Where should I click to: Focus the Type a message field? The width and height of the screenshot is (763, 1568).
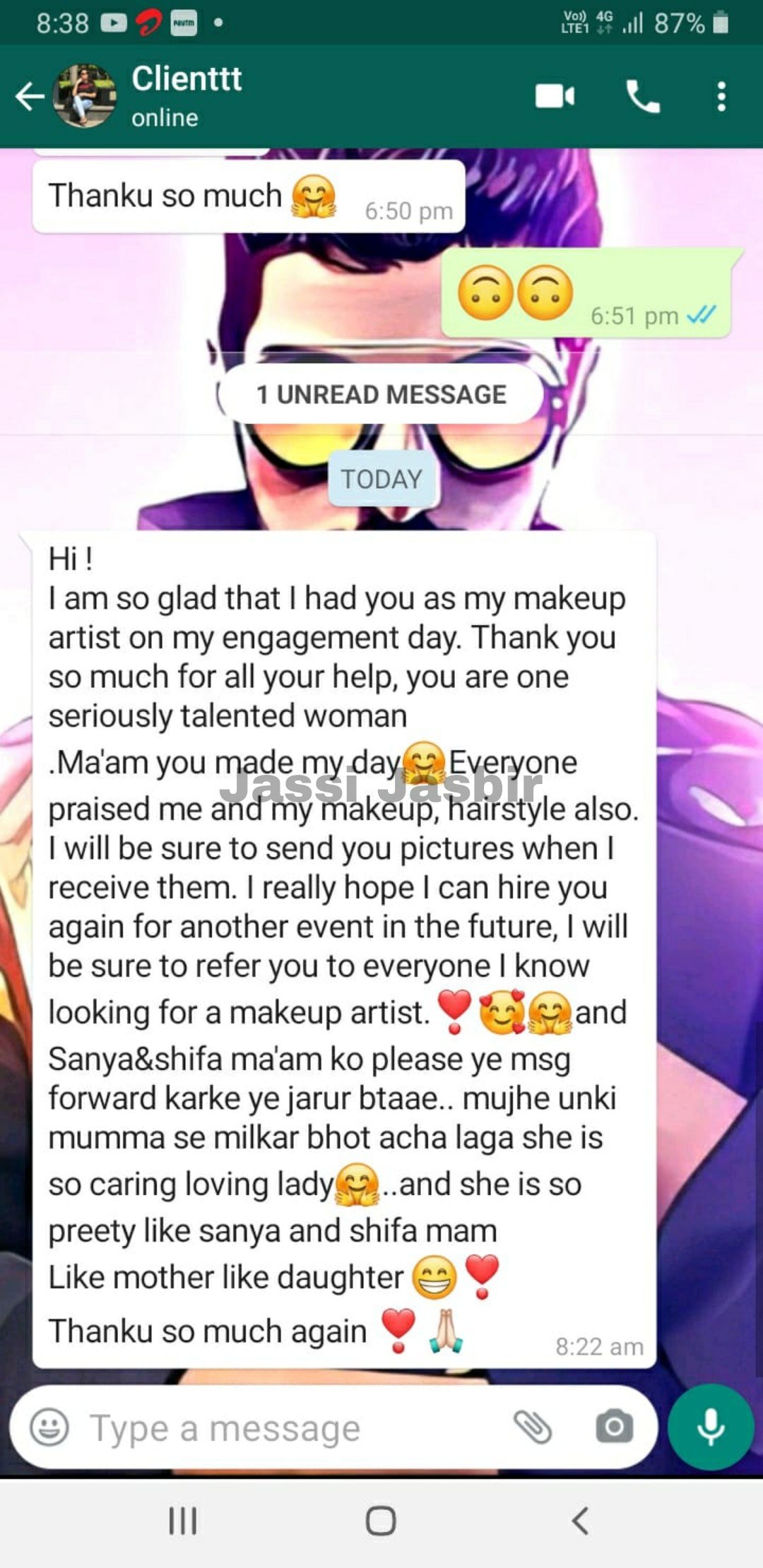[x=283, y=1428]
